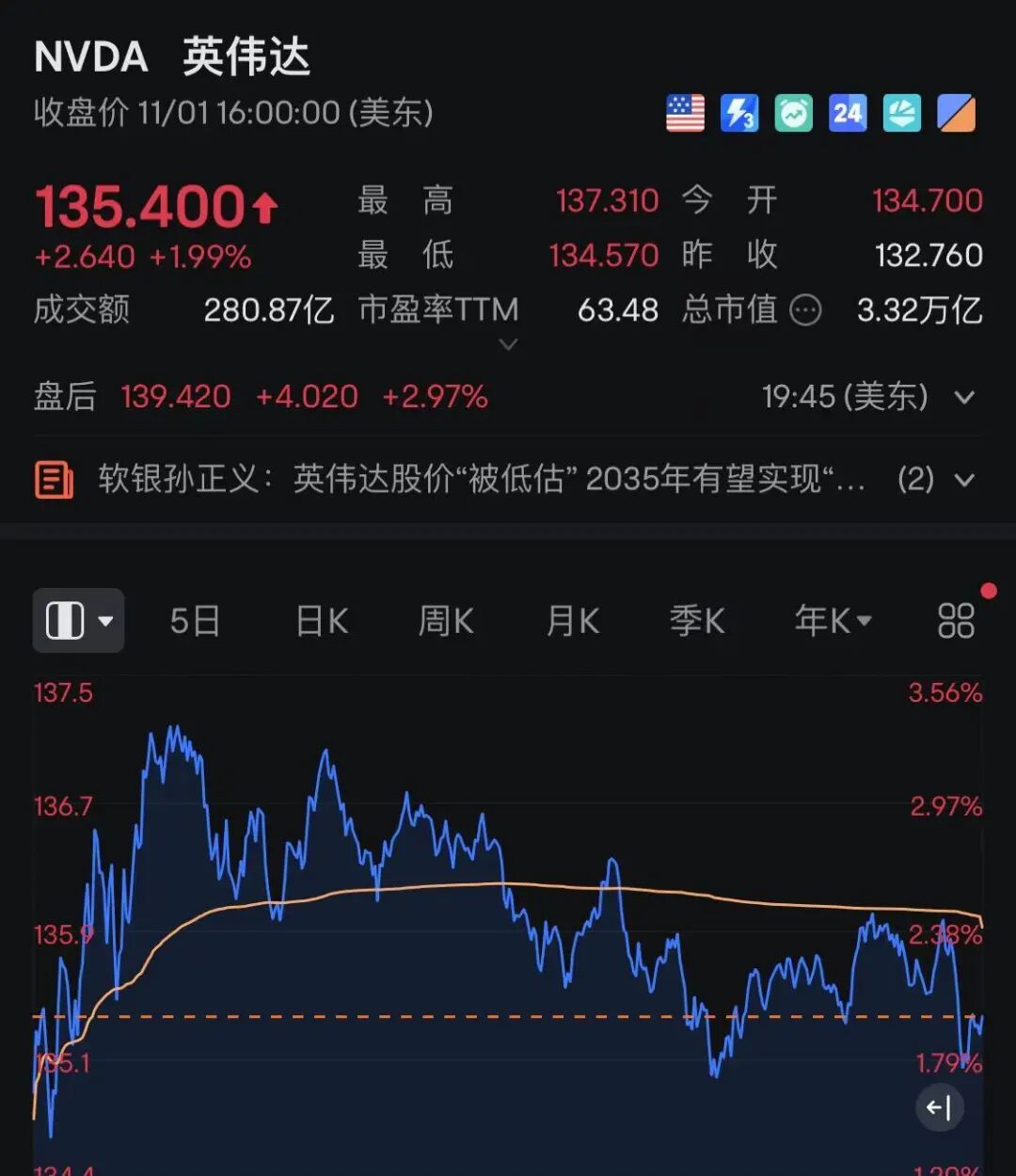Open the alarm clock trend badge
The image size is (1016, 1176).
click(x=793, y=114)
